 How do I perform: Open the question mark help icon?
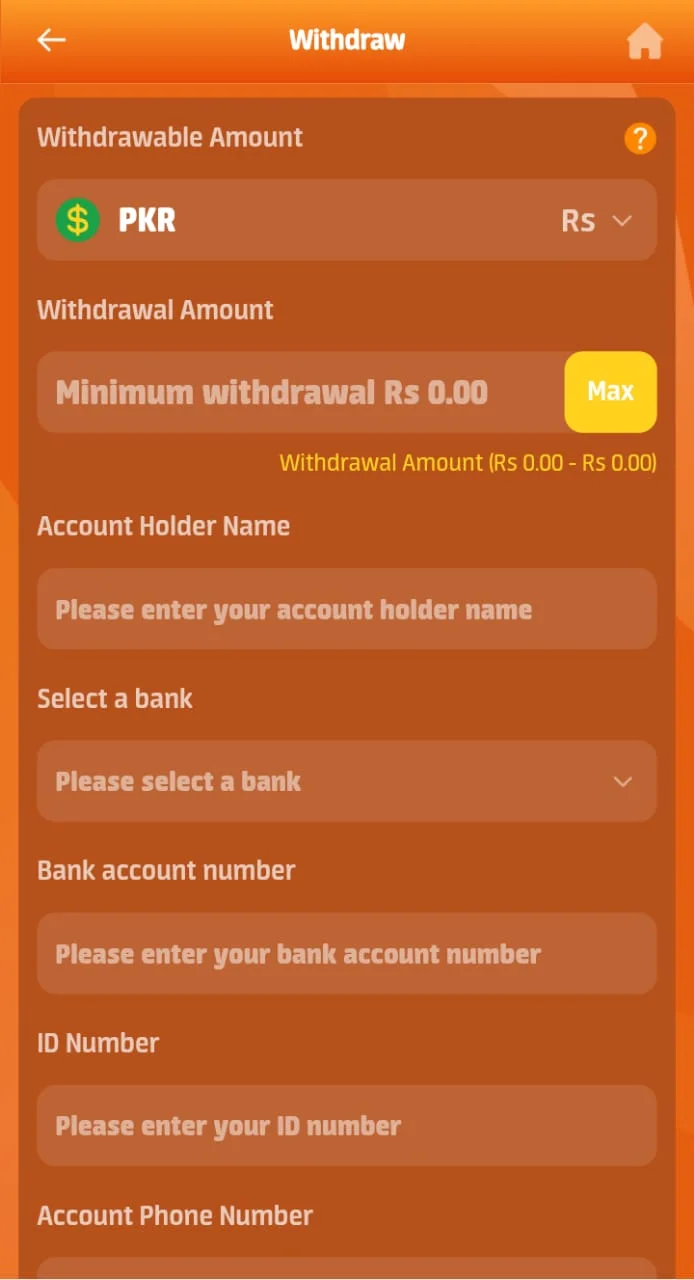click(x=640, y=139)
